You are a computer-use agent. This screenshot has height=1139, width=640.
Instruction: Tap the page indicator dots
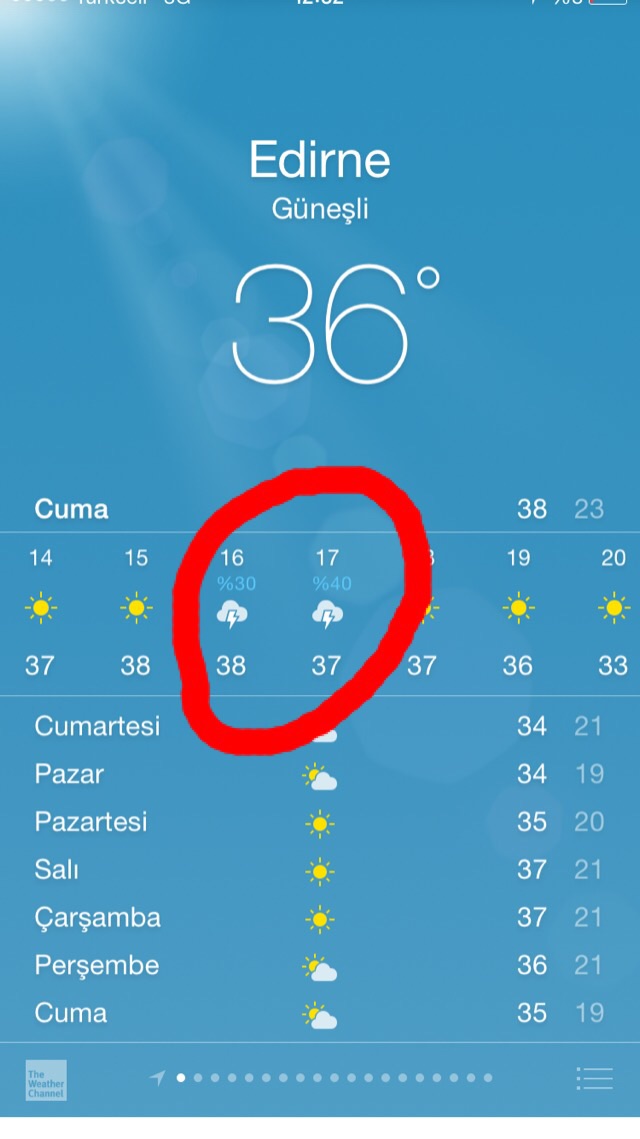[x=334, y=1078]
